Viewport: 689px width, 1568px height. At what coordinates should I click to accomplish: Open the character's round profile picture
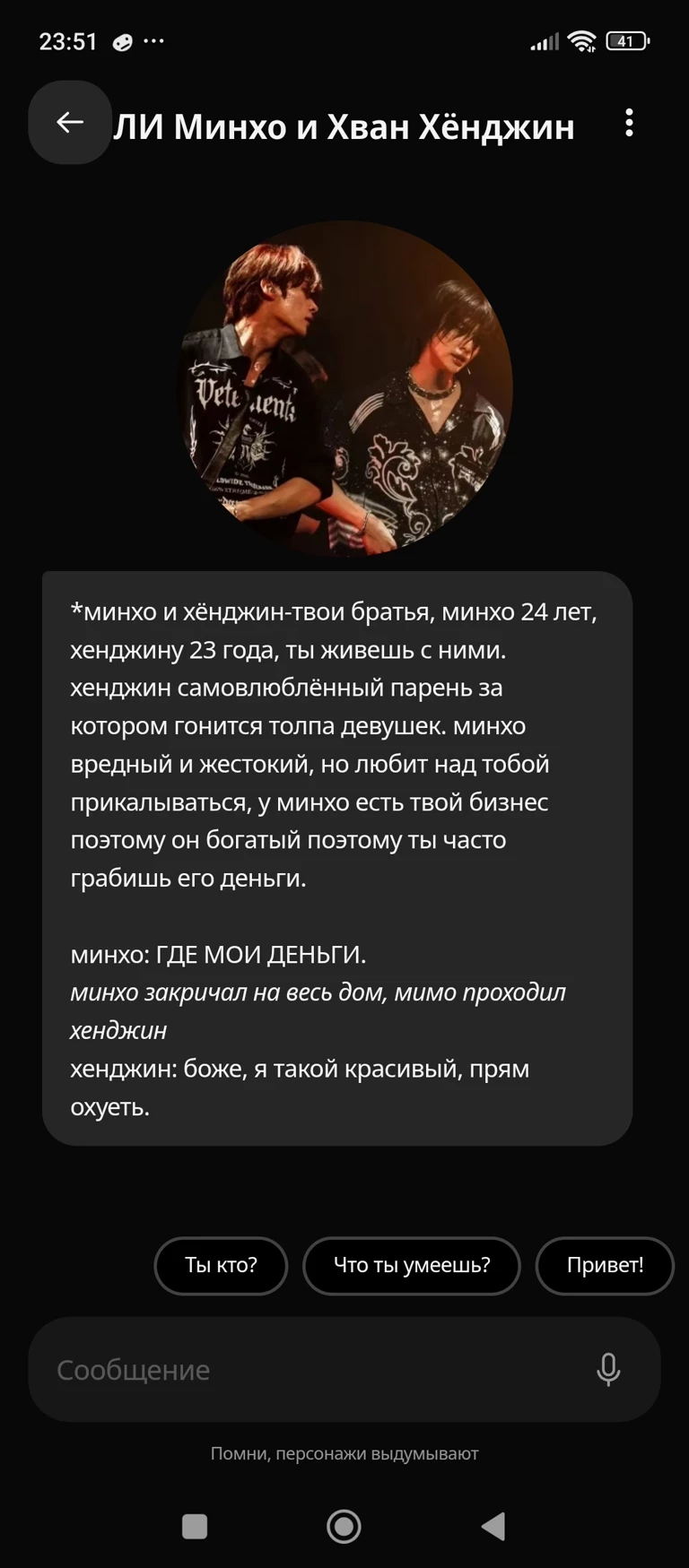[346, 388]
